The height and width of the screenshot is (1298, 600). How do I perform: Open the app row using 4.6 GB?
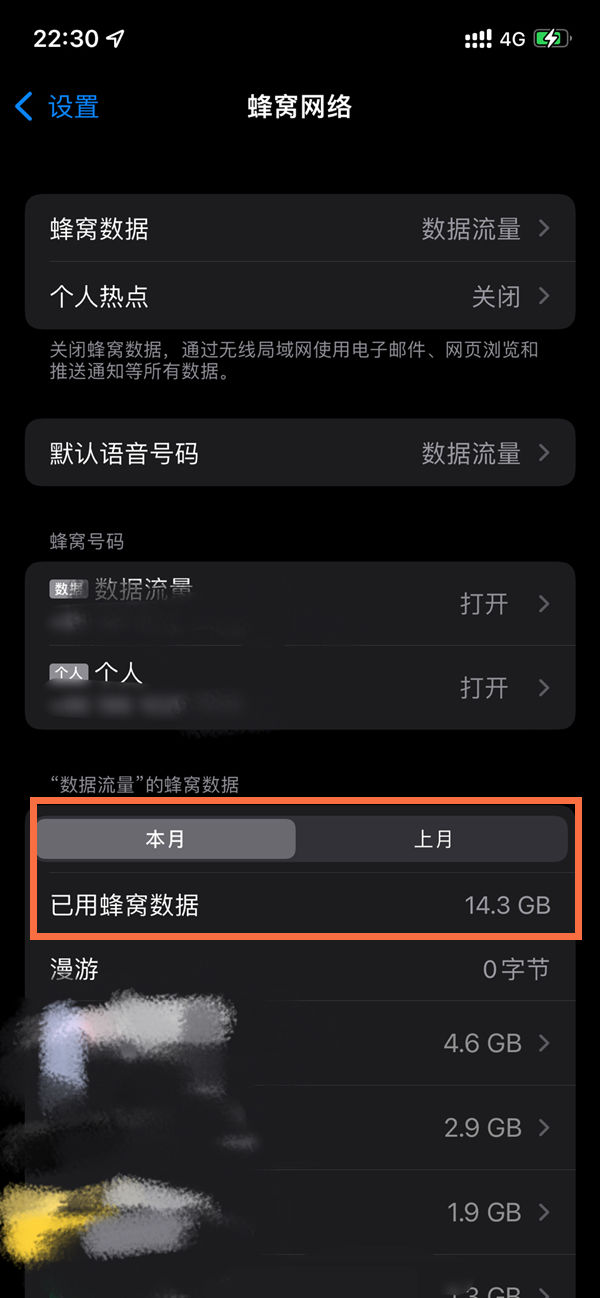[x=300, y=1044]
